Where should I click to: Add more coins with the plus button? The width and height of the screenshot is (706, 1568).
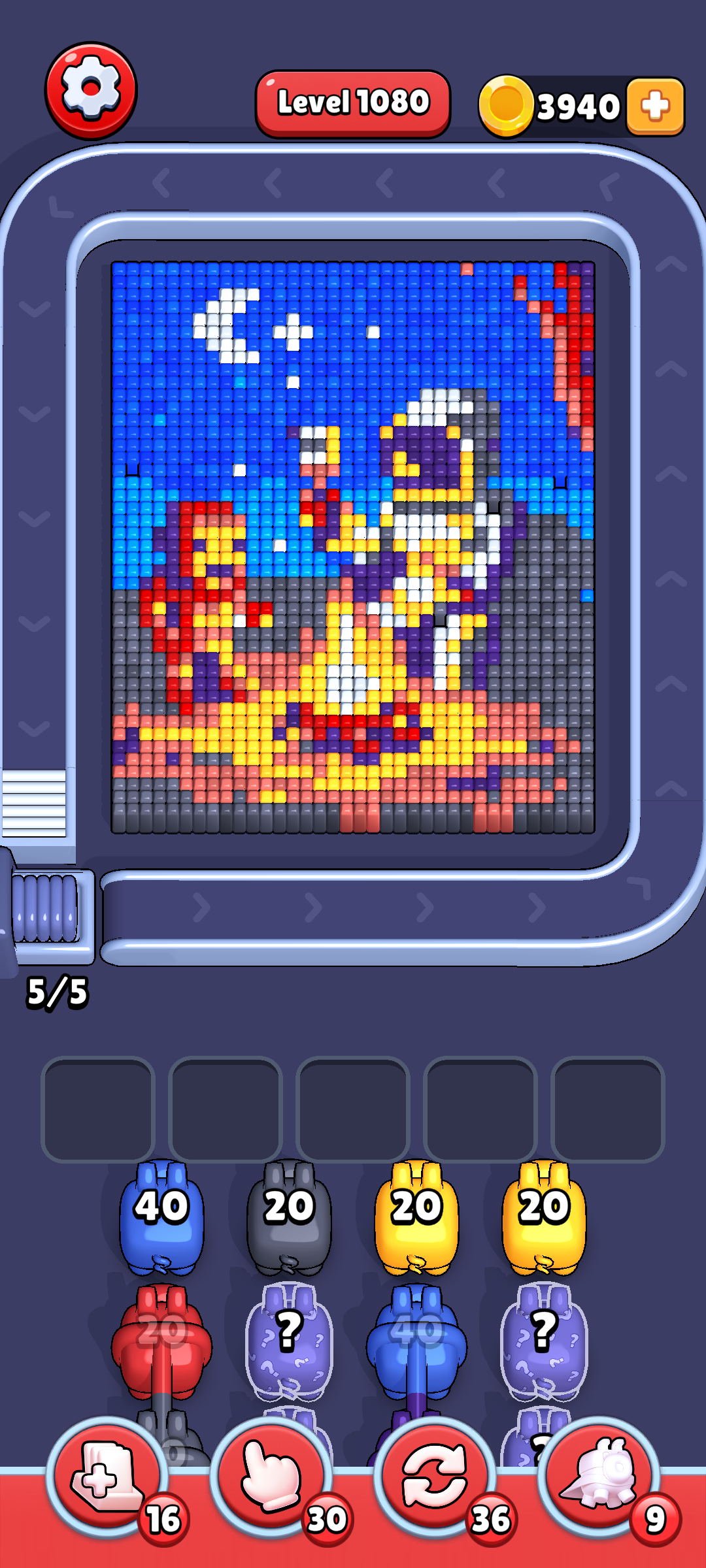click(655, 106)
